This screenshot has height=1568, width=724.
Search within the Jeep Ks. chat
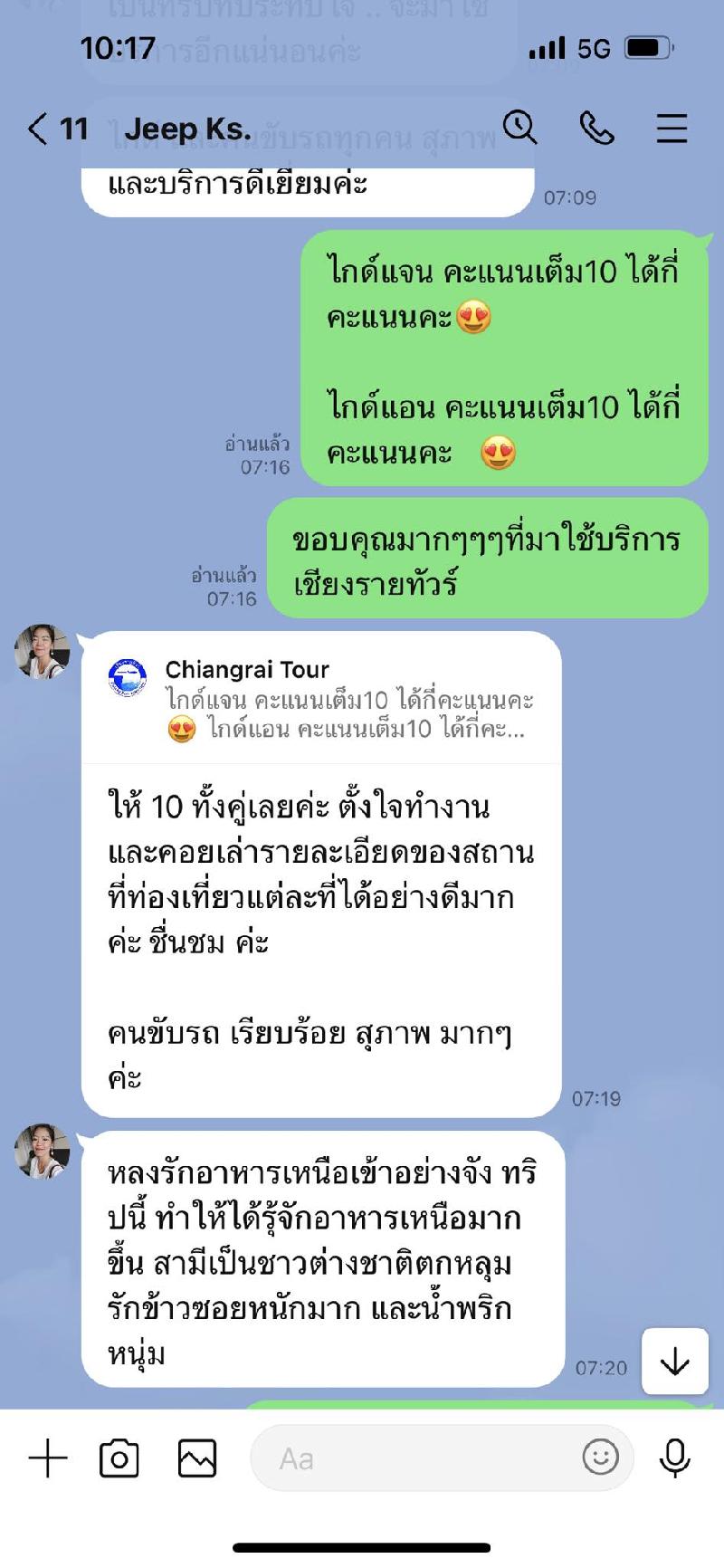(x=520, y=127)
